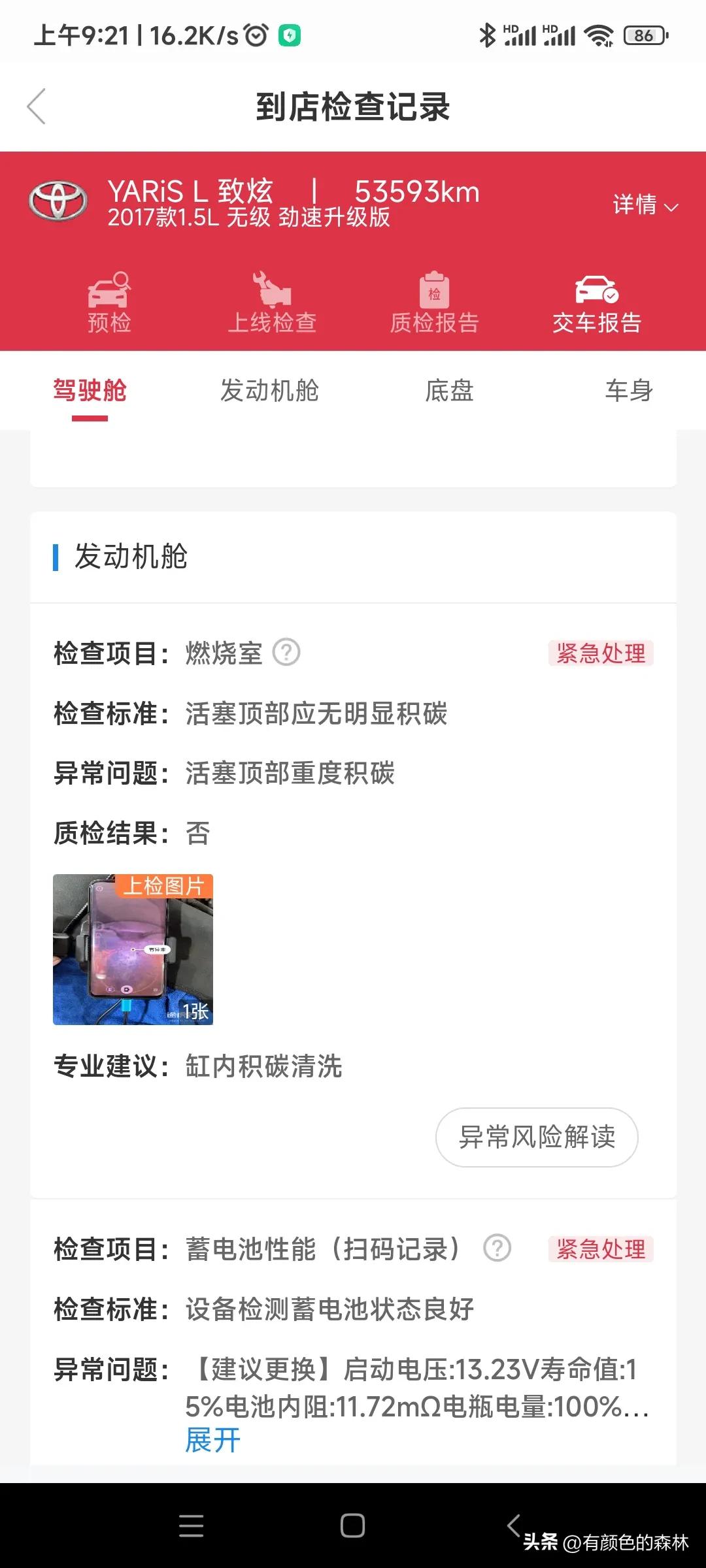The height and width of the screenshot is (1568, 706).
Task: Toggle the battery icon in status bar
Action: pos(643,35)
